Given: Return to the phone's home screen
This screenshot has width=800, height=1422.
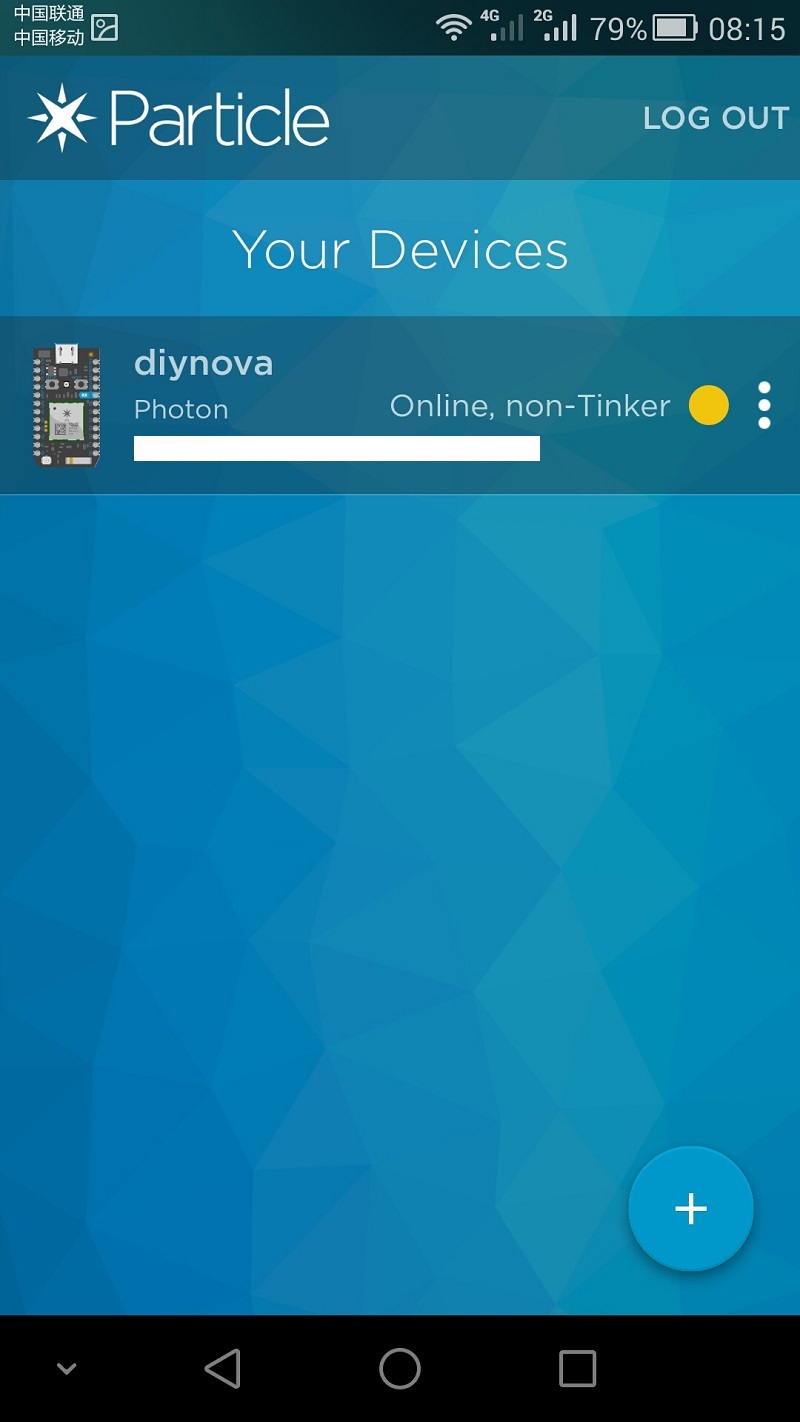Looking at the screenshot, I should [x=400, y=1368].
